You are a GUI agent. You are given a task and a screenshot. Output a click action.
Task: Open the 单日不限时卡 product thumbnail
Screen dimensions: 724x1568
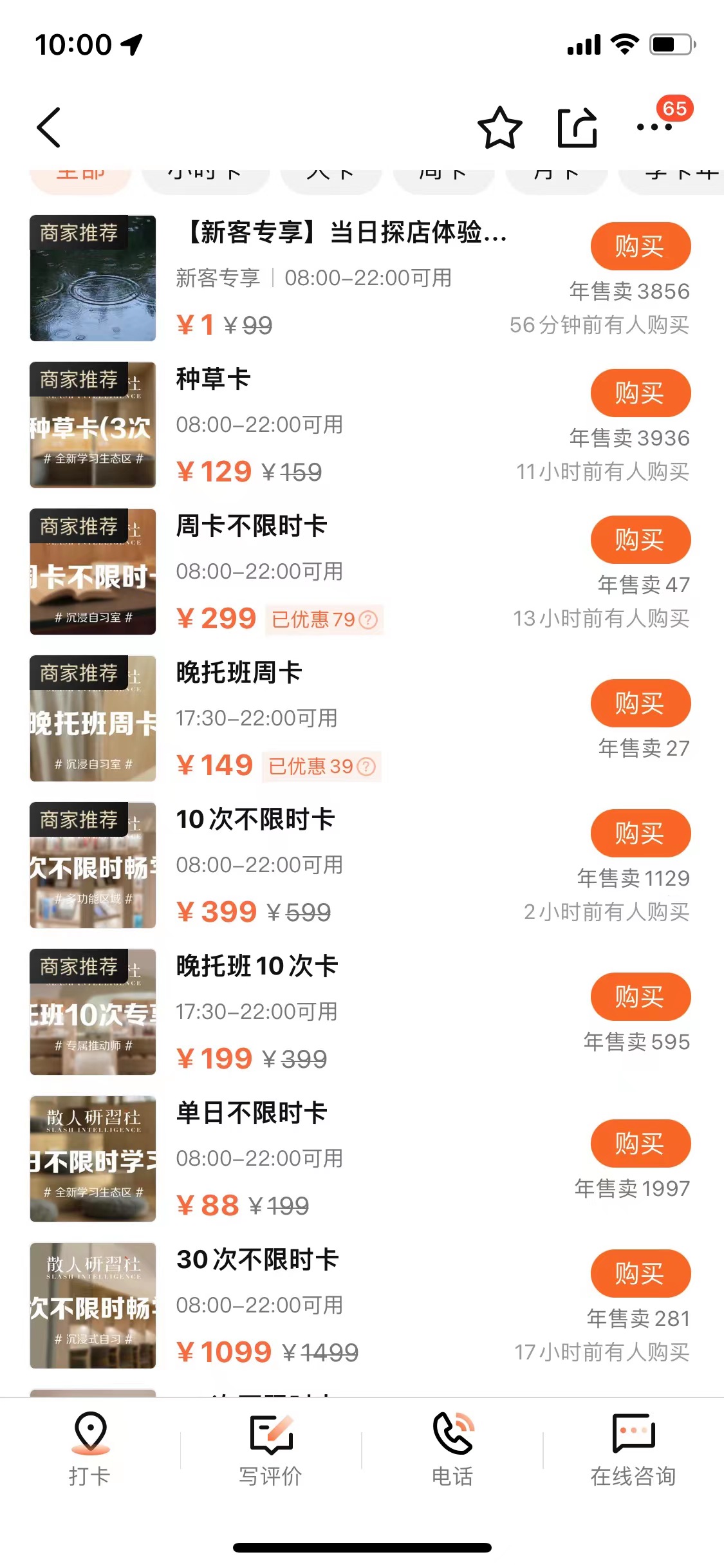93,1159
